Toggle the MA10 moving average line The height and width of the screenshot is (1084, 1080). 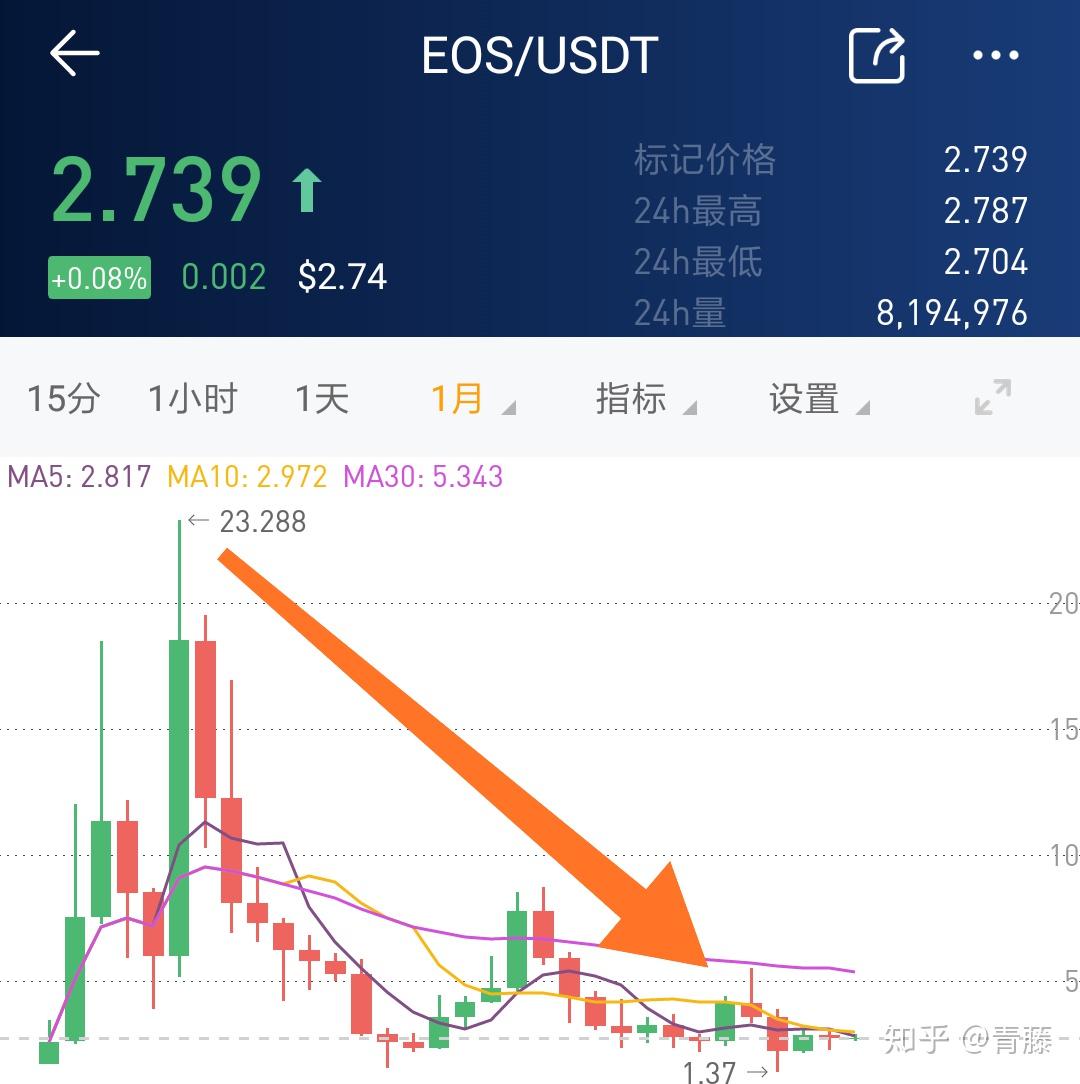[x=245, y=478]
